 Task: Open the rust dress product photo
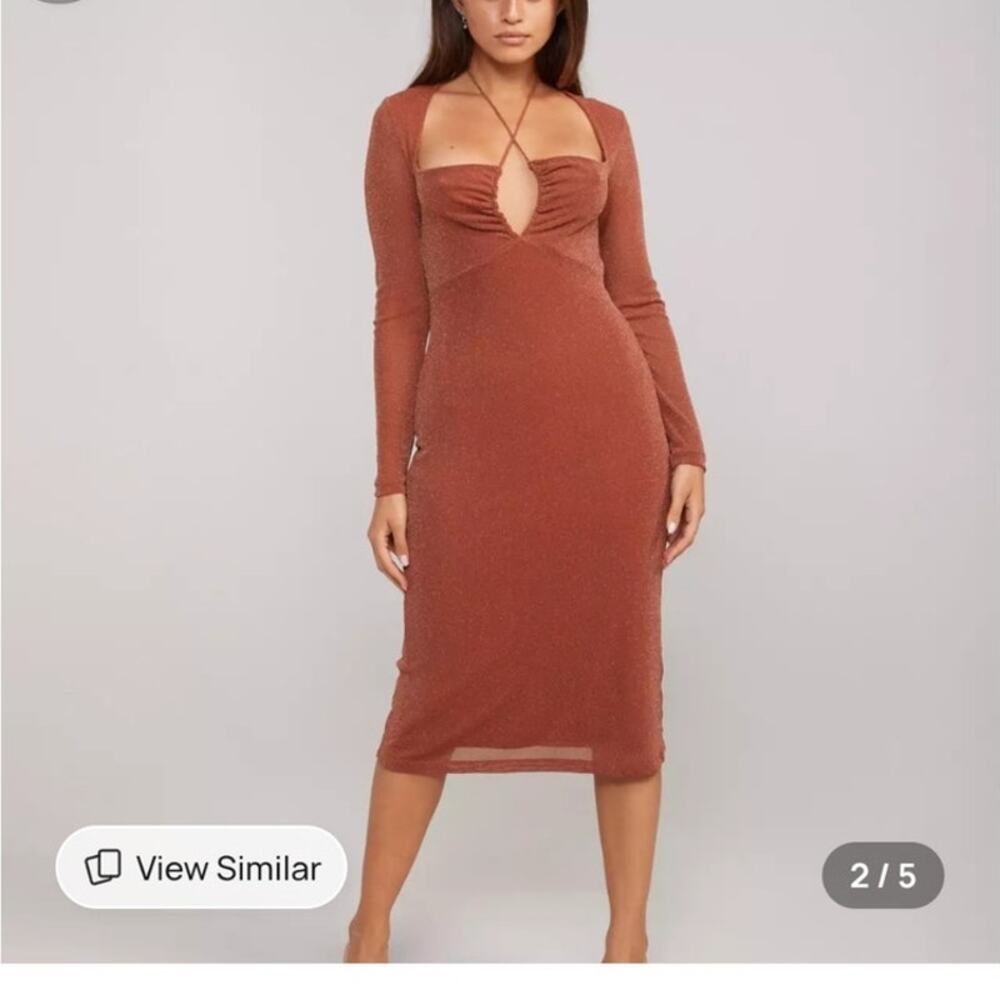(530, 450)
